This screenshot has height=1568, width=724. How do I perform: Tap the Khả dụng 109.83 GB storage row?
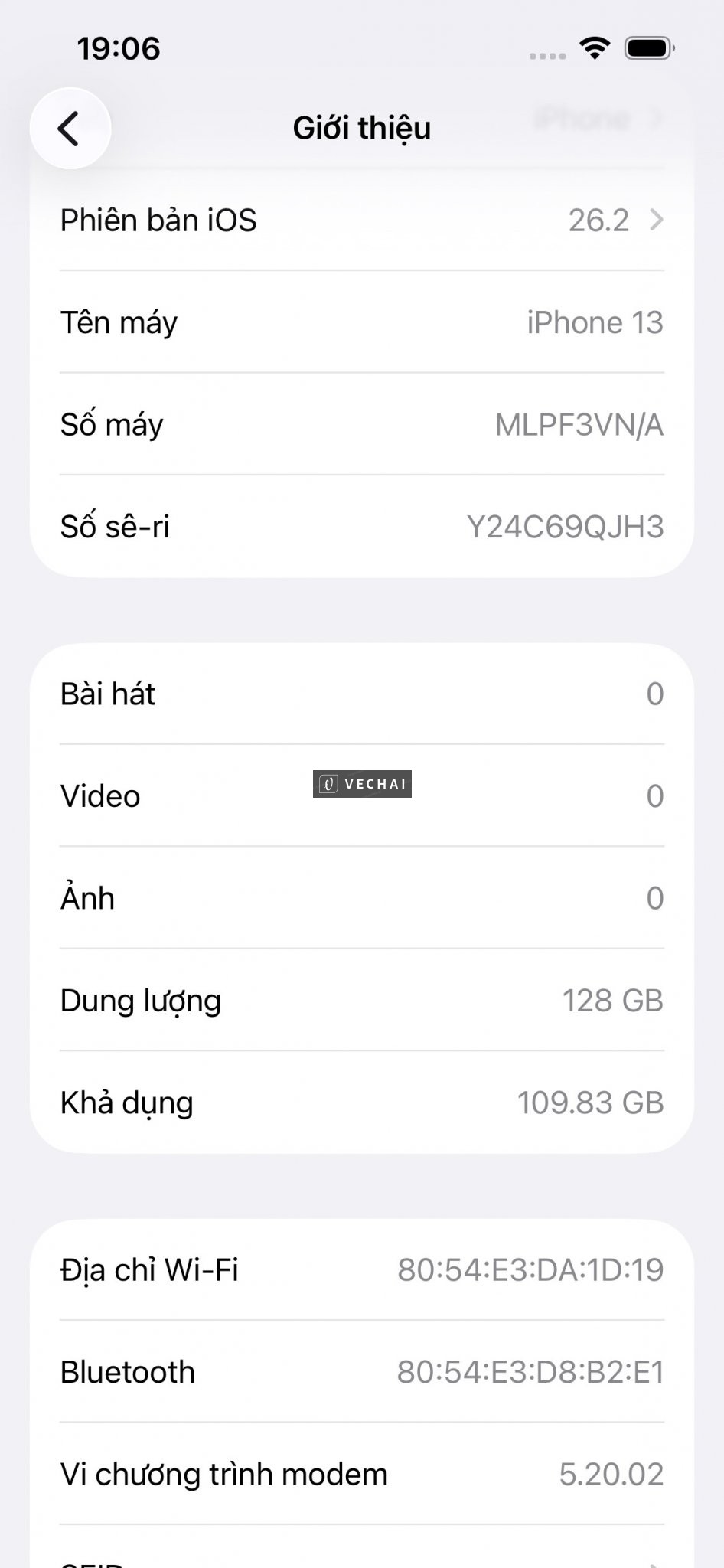[x=361, y=1102]
